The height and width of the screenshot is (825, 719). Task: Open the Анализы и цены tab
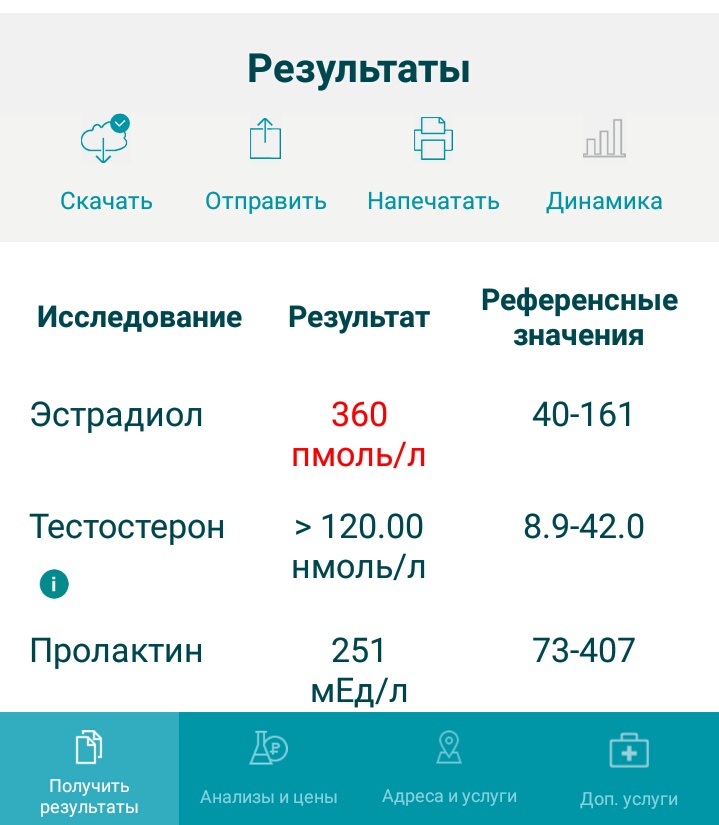[268, 768]
